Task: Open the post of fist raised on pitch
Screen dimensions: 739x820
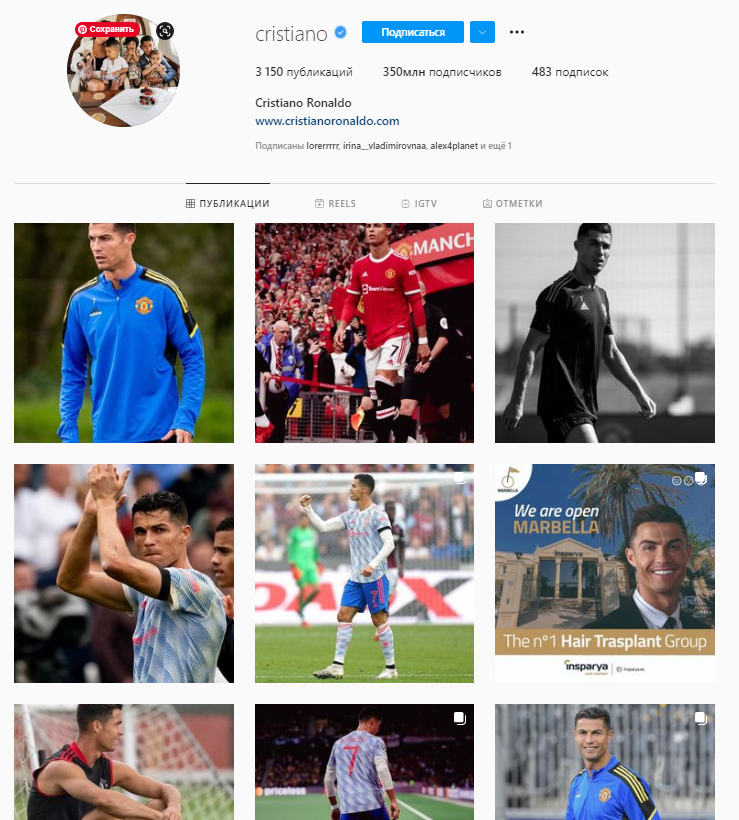Action: click(x=364, y=573)
